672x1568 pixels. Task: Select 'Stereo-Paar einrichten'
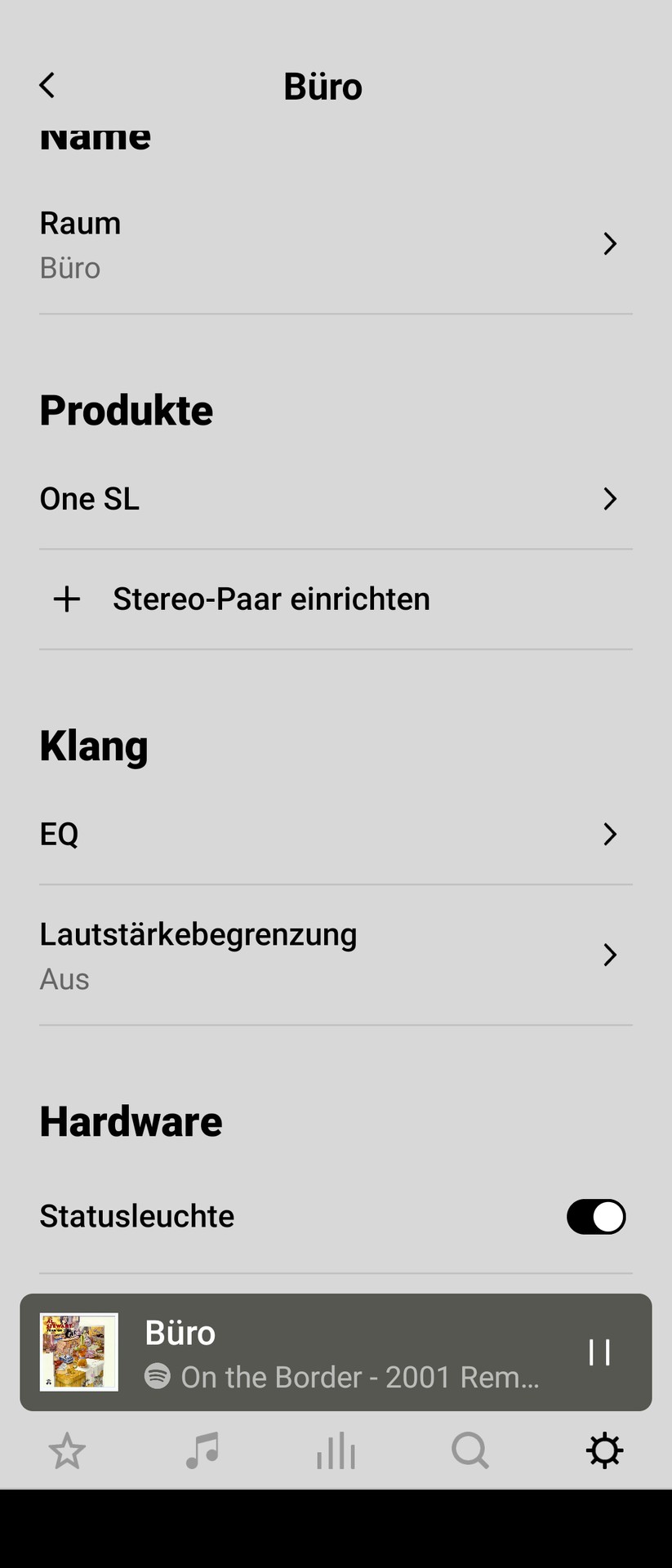(x=270, y=599)
